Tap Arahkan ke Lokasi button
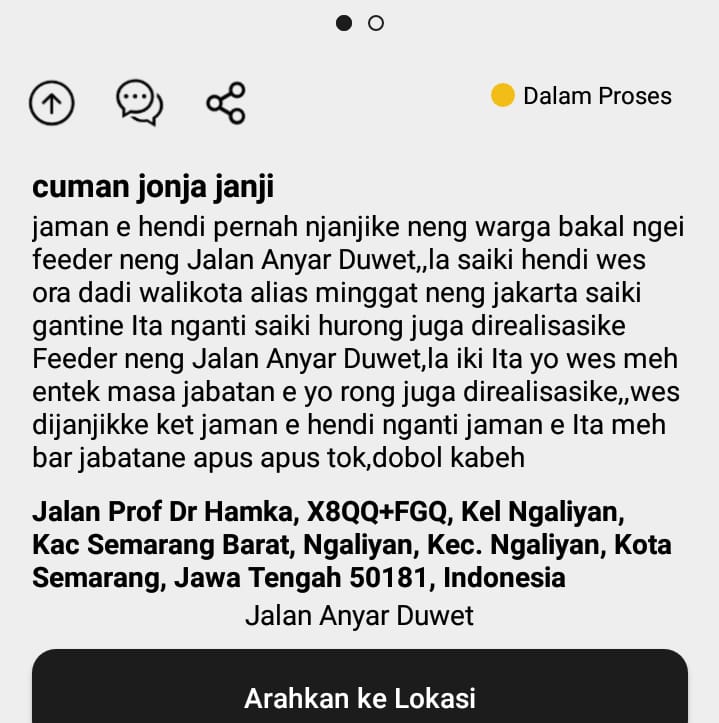 pos(360,696)
